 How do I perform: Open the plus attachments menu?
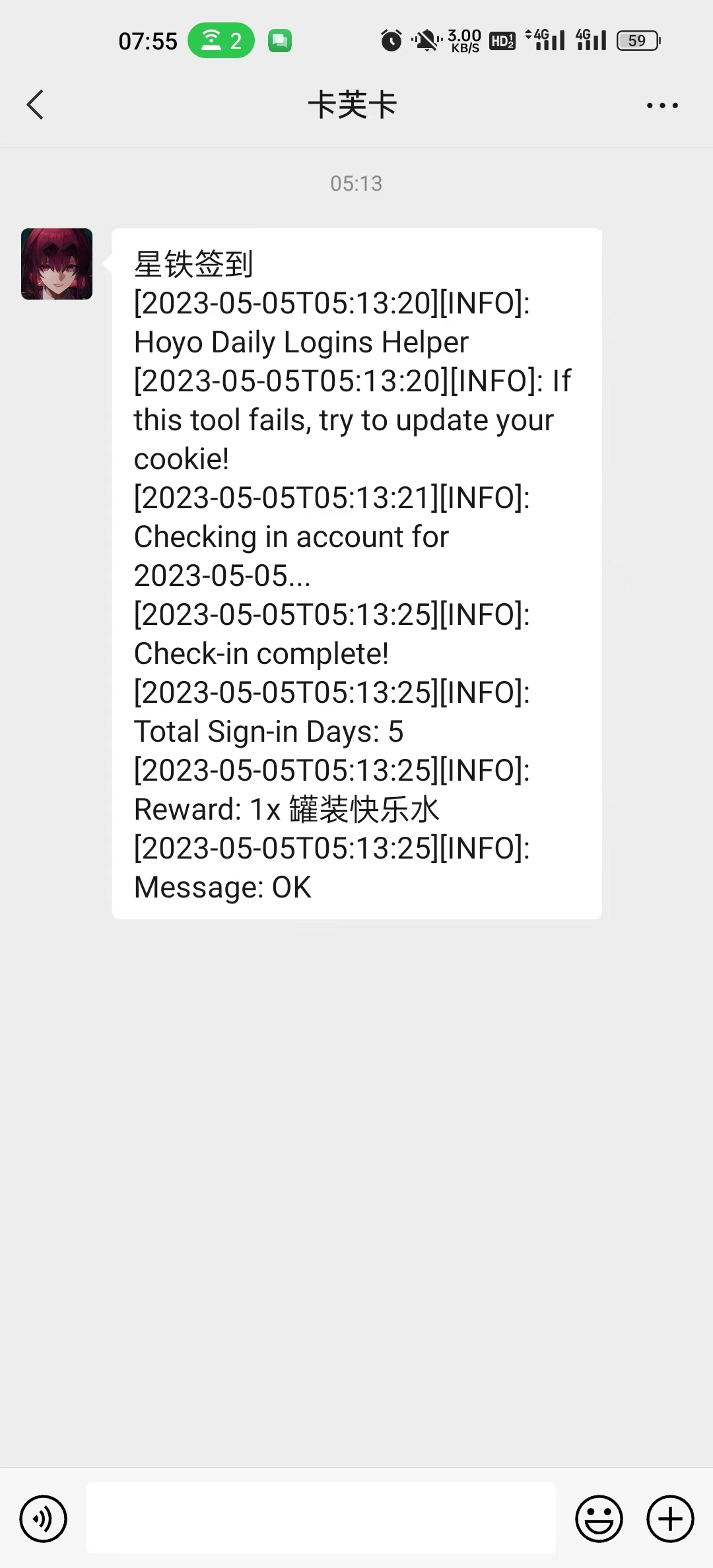point(670,1519)
